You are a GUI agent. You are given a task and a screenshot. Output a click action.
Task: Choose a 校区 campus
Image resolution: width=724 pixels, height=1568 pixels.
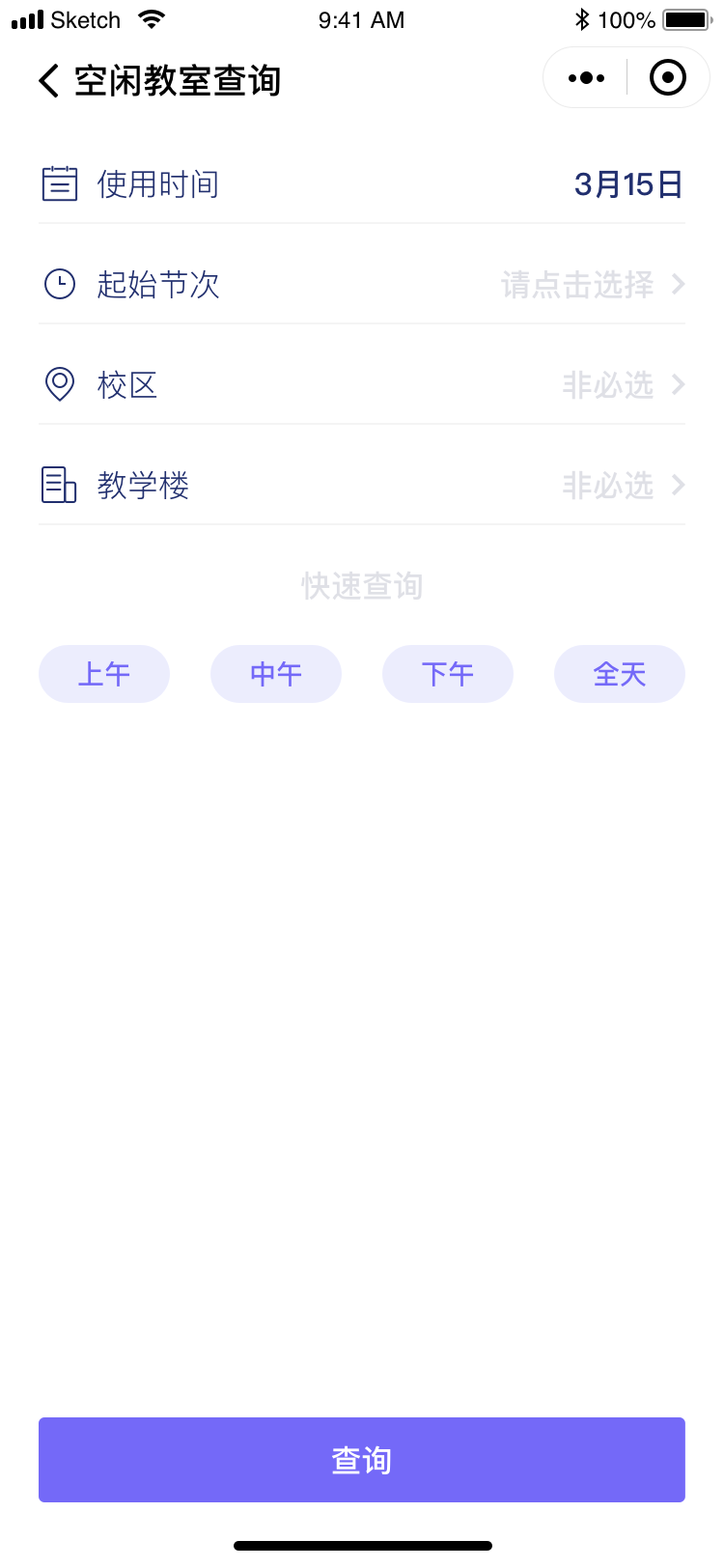click(622, 385)
